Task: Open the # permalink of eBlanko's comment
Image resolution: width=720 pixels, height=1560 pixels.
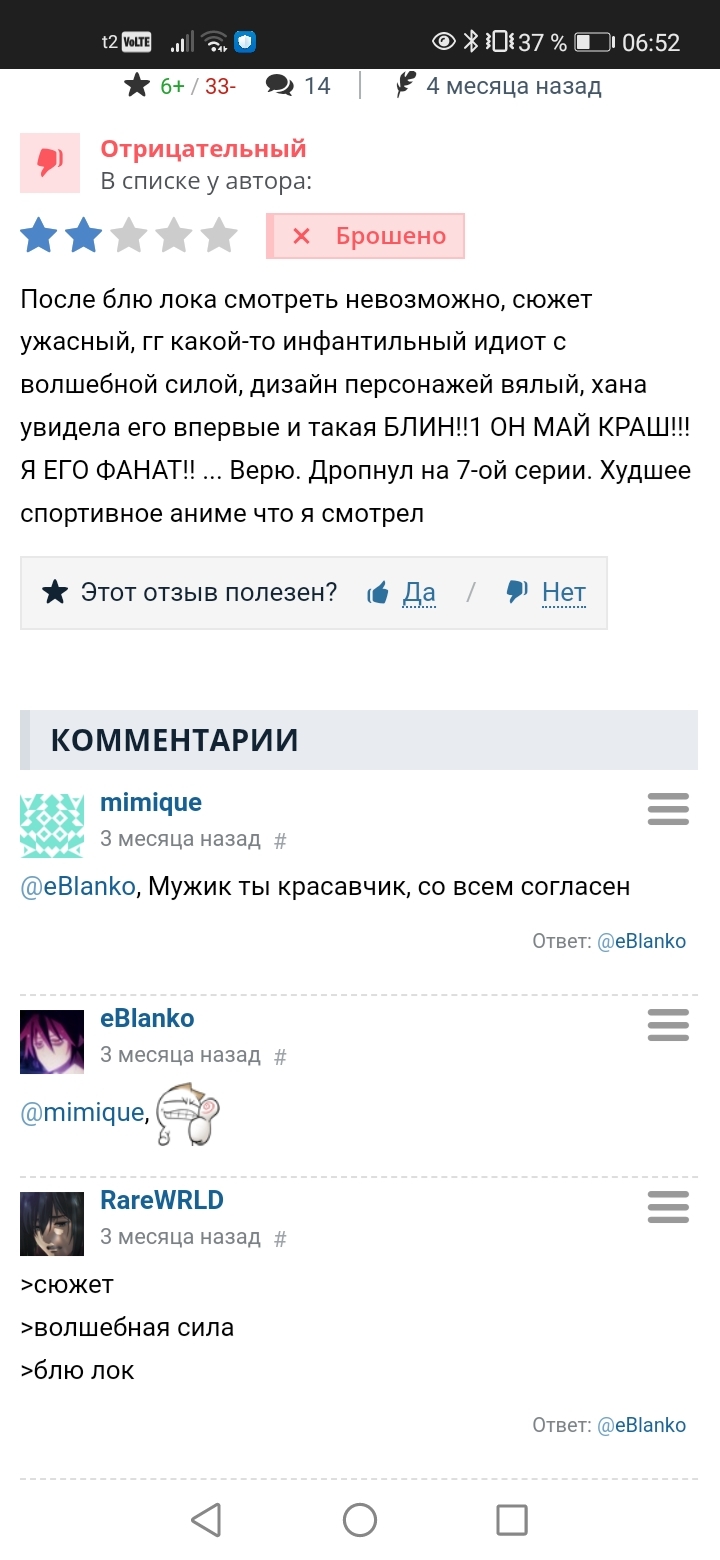Action: tap(280, 1057)
